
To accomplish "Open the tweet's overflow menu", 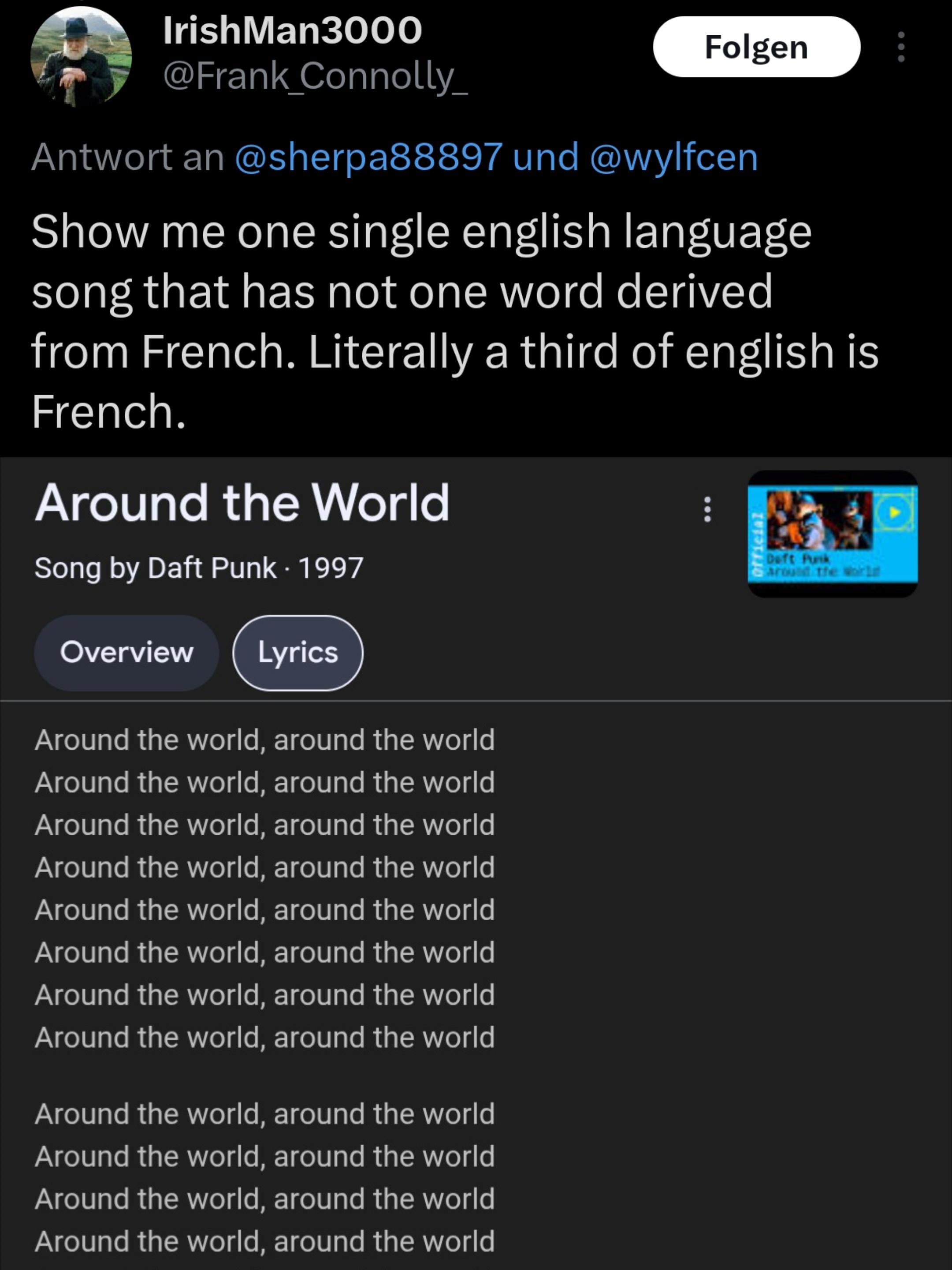I will coord(901,47).
